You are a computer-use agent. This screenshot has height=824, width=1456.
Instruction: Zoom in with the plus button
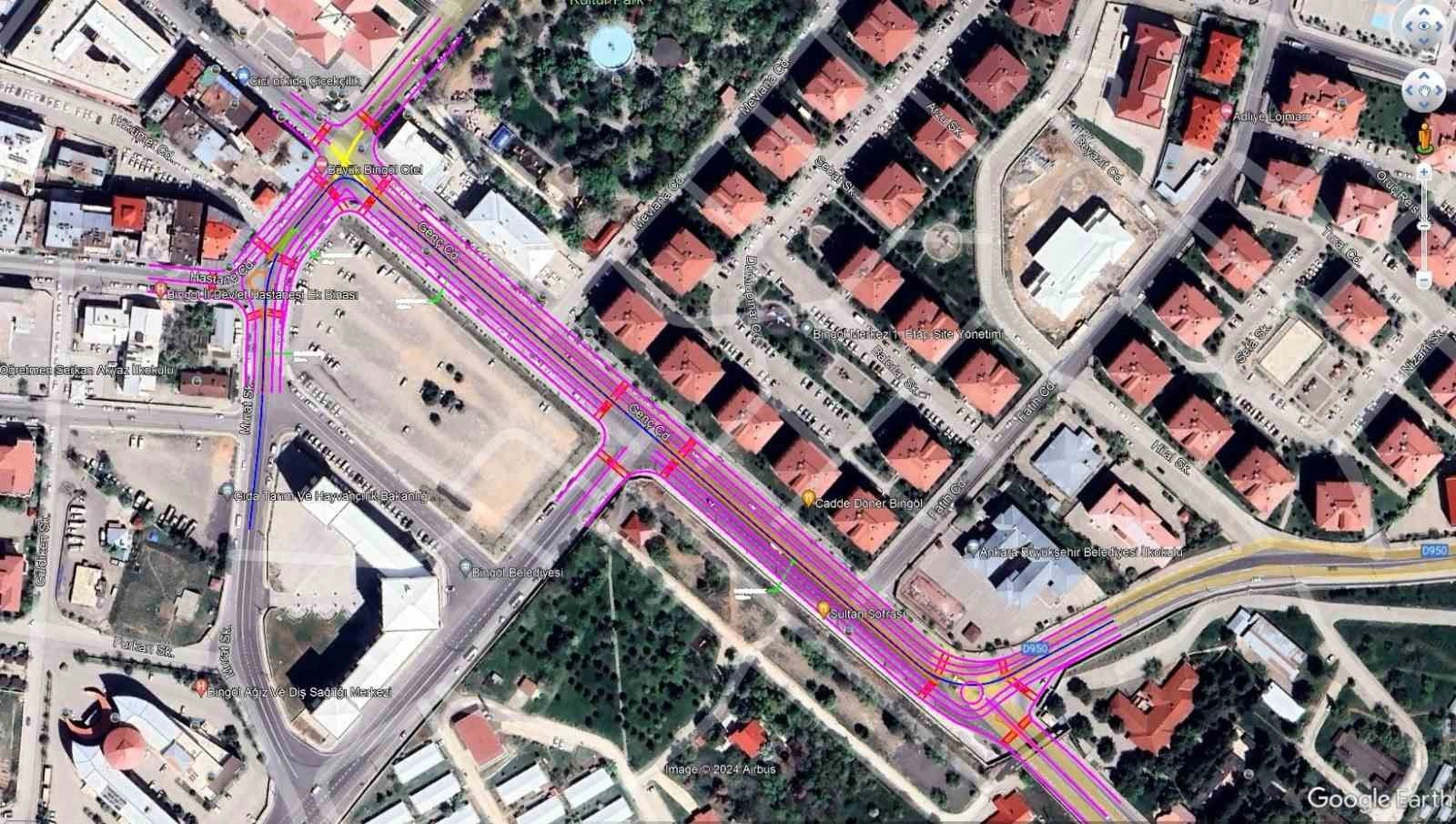1425,172
